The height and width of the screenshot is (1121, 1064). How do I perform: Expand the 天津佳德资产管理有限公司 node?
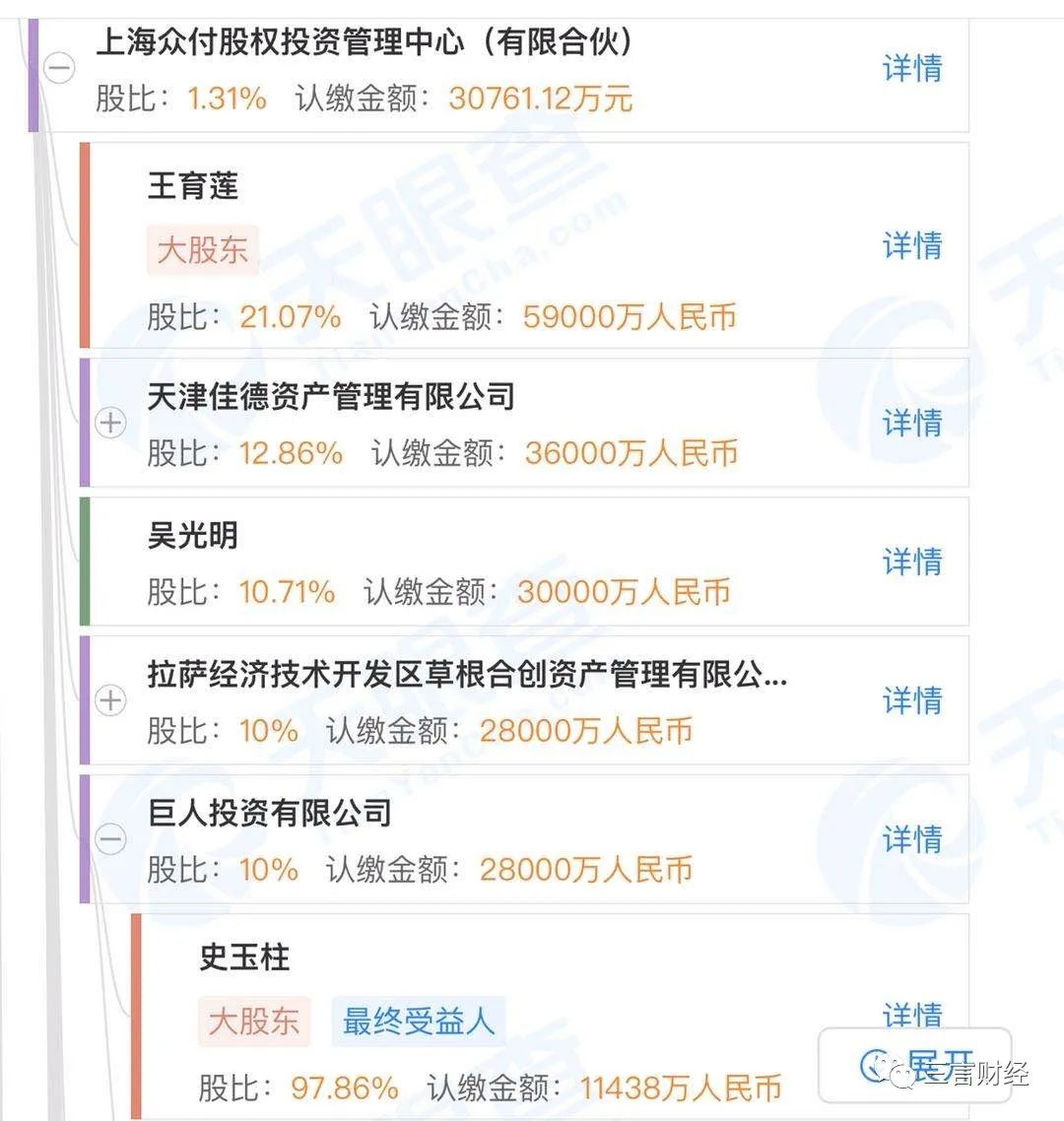[x=110, y=423]
